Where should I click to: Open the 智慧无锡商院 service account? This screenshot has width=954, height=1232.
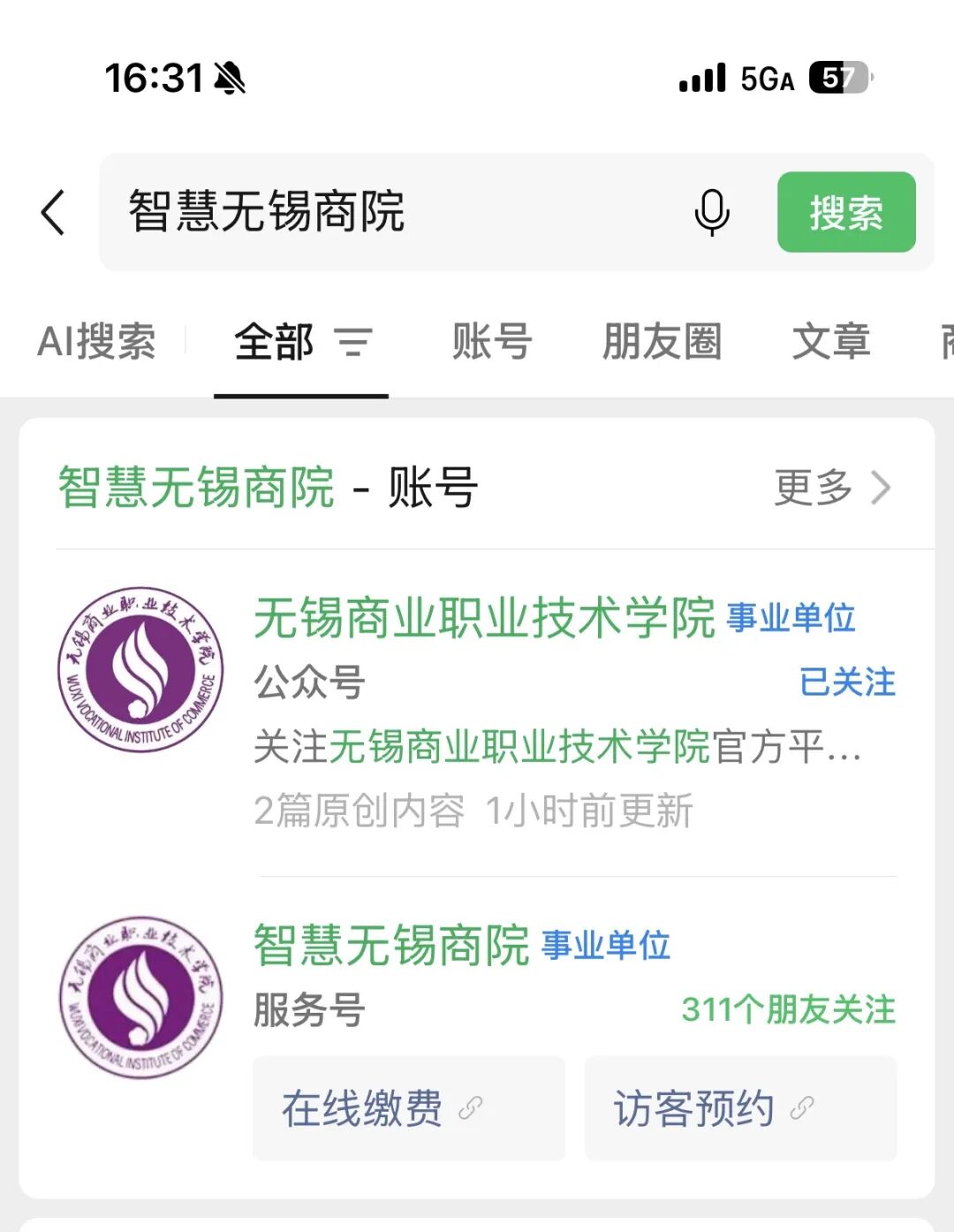coord(391,946)
